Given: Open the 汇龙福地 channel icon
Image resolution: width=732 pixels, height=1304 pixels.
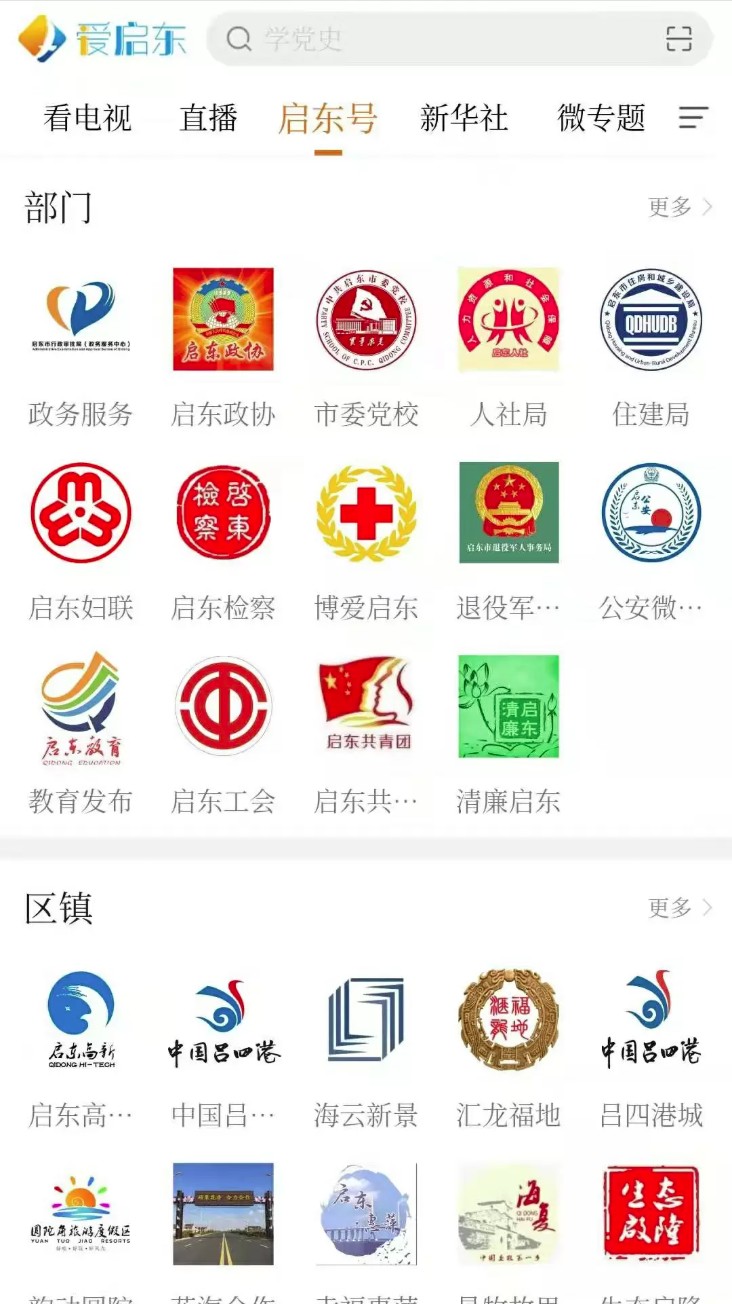Looking at the screenshot, I should click(x=508, y=1018).
